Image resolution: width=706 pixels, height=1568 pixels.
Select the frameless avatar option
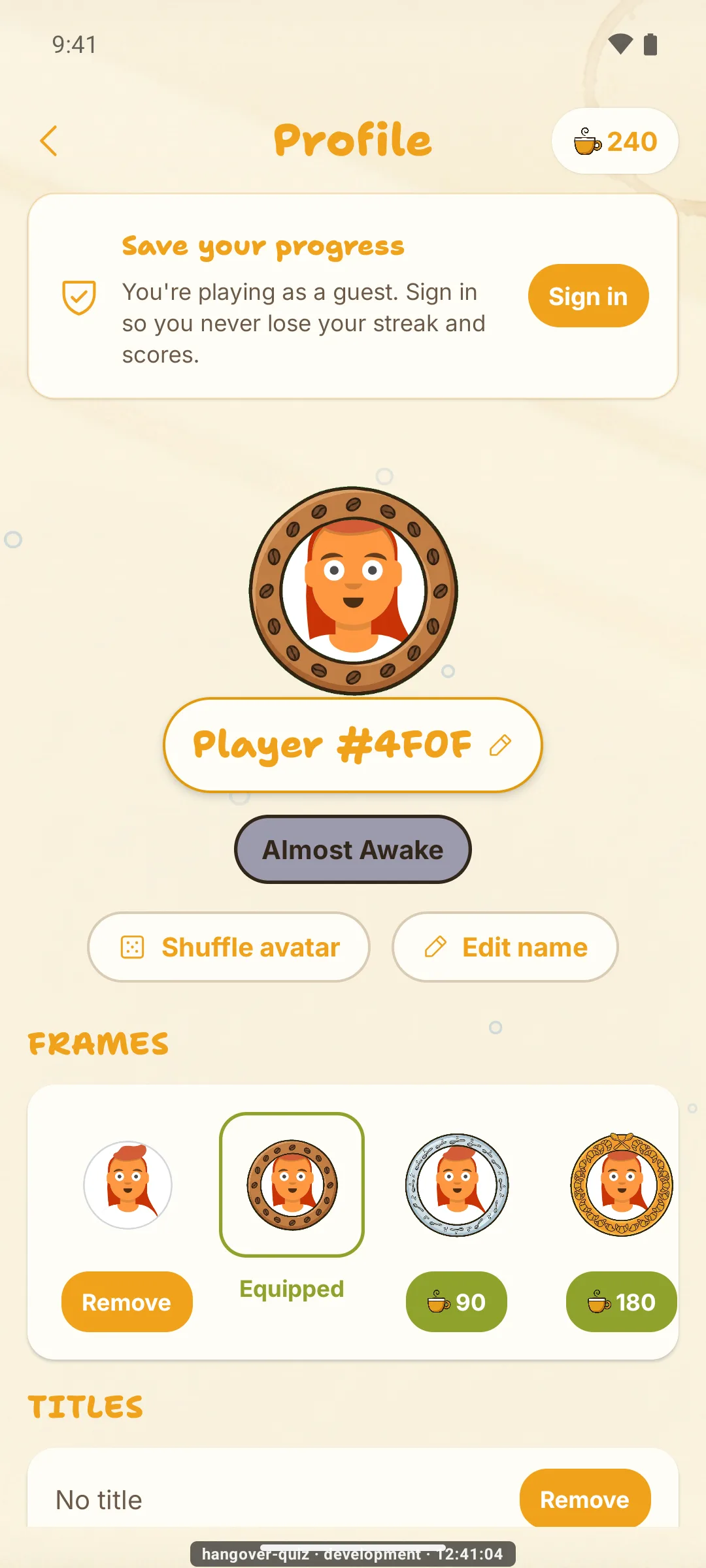click(x=127, y=1184)
